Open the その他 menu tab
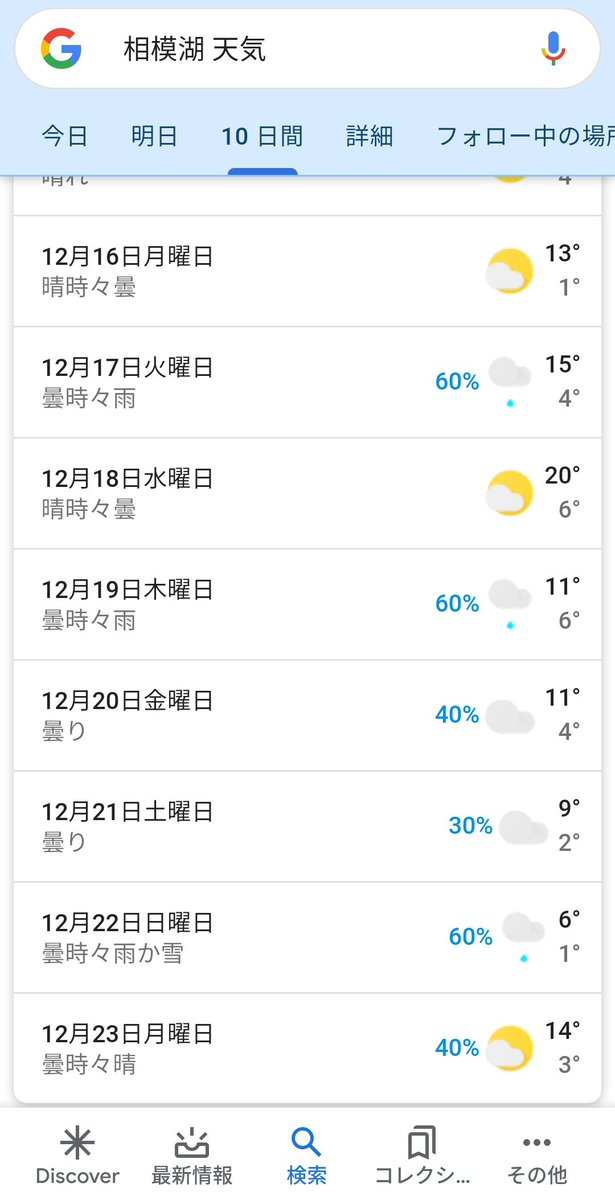 pyautogui.click(x=537, y=1155)
